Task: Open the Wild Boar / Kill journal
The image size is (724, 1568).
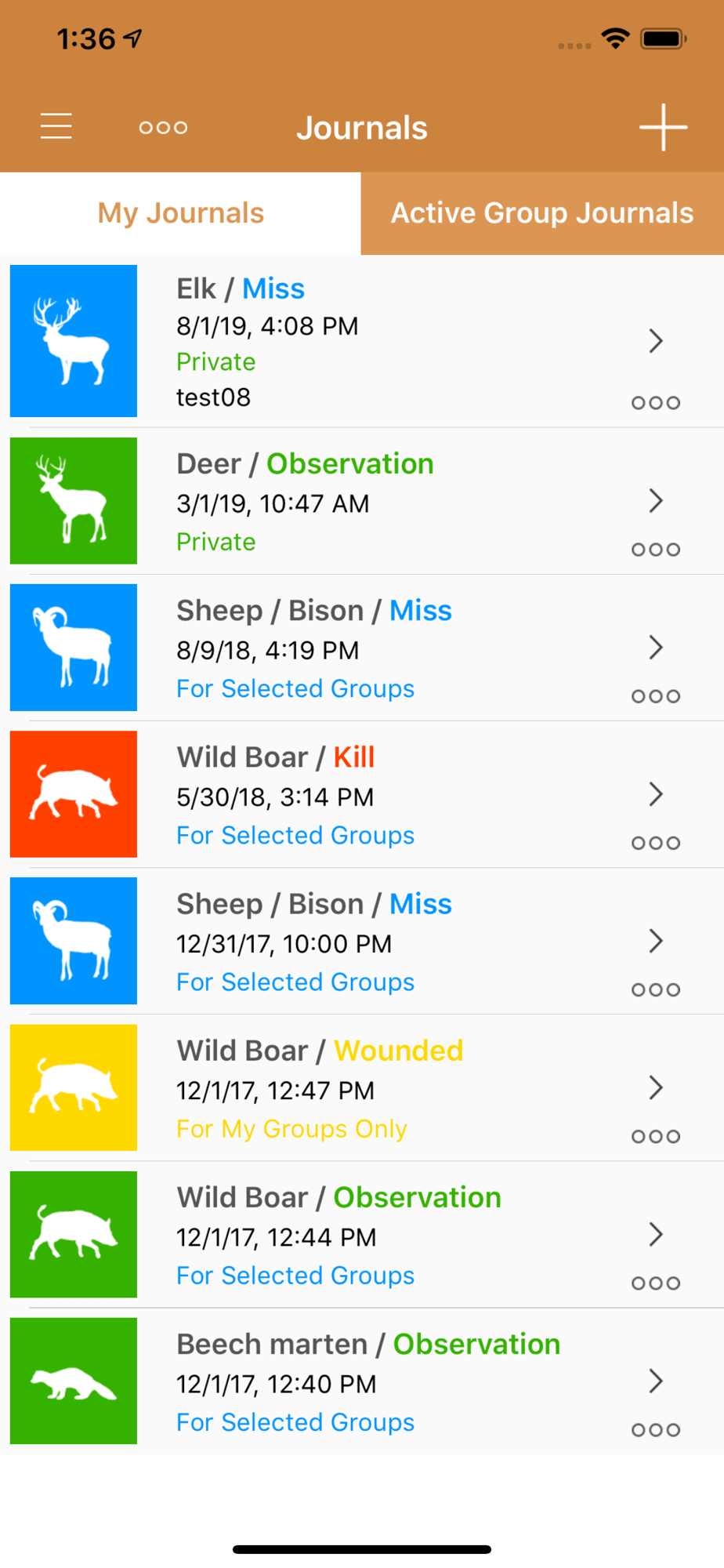Action: [362, 794]
